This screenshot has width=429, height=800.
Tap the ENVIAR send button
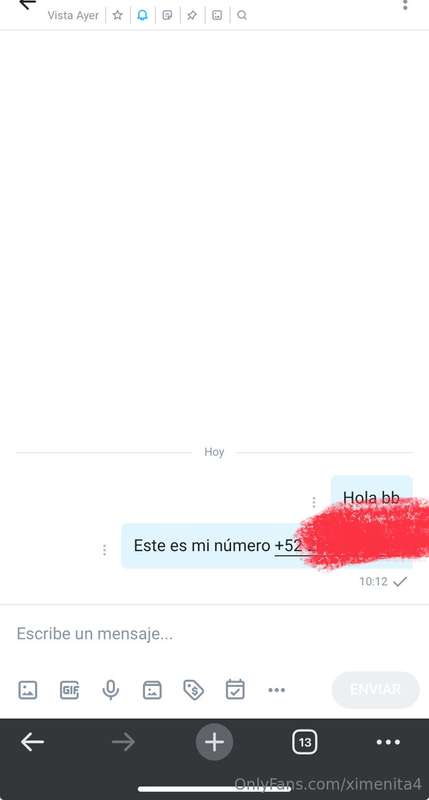(x=375, y=690)
